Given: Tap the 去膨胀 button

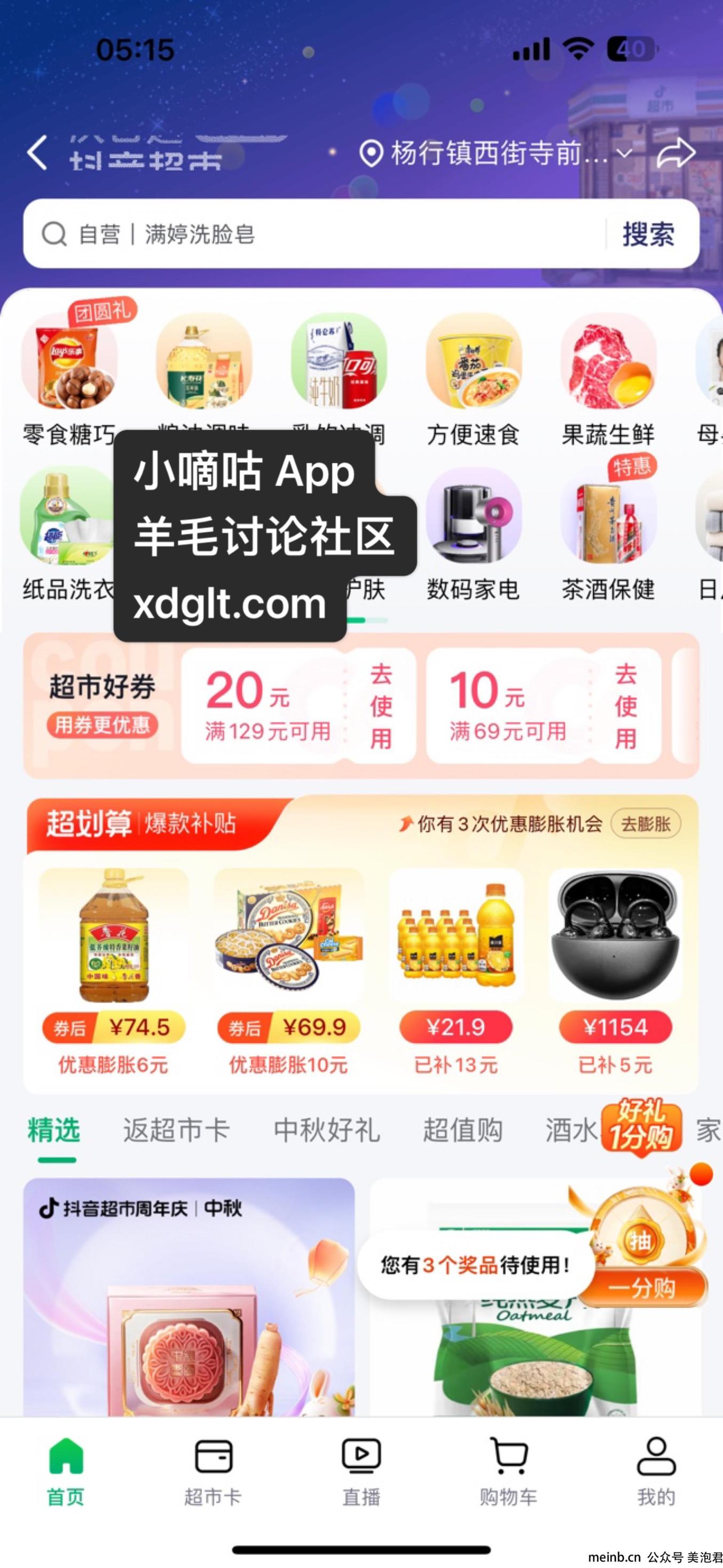Looking at the screenshot, I should pos(646,824).
